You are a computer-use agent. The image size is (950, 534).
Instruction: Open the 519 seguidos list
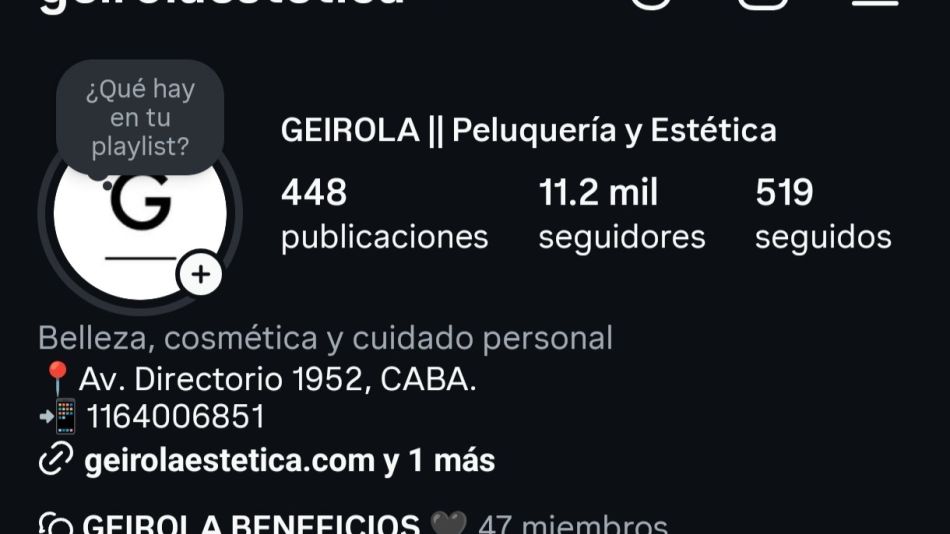coord(822,214)
